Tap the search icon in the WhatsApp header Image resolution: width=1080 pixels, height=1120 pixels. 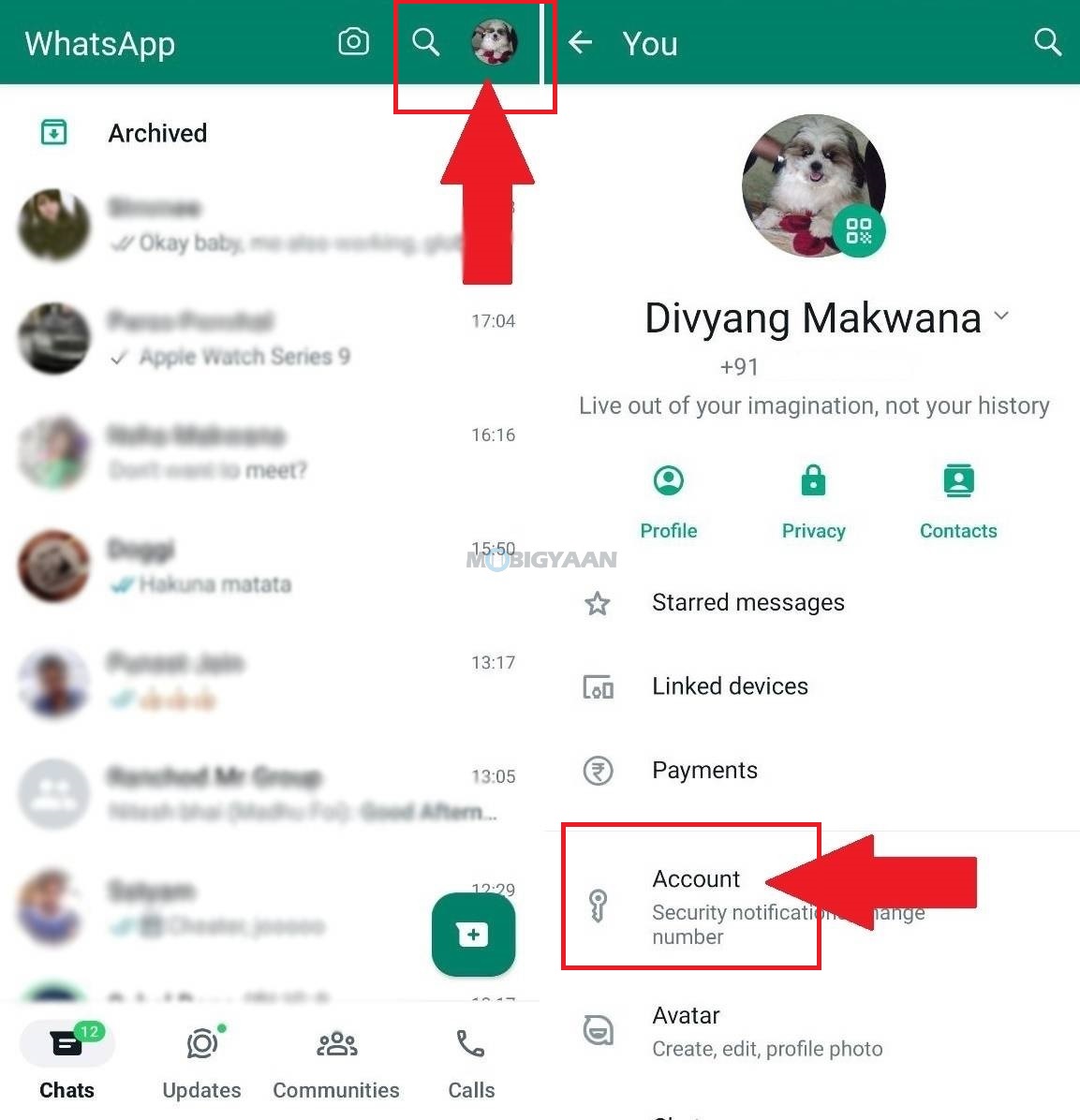(x=425, y=42)
